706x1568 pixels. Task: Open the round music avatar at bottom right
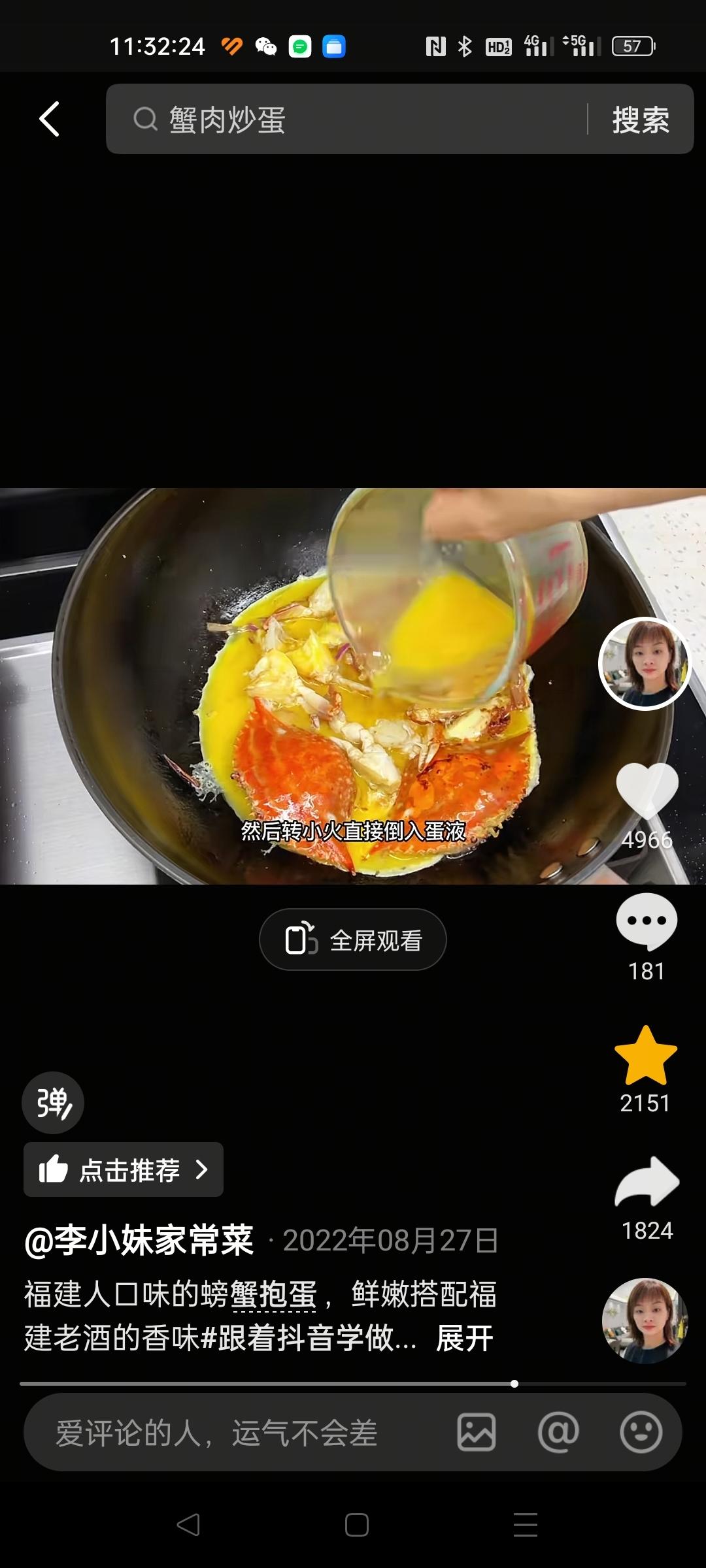645,1320
